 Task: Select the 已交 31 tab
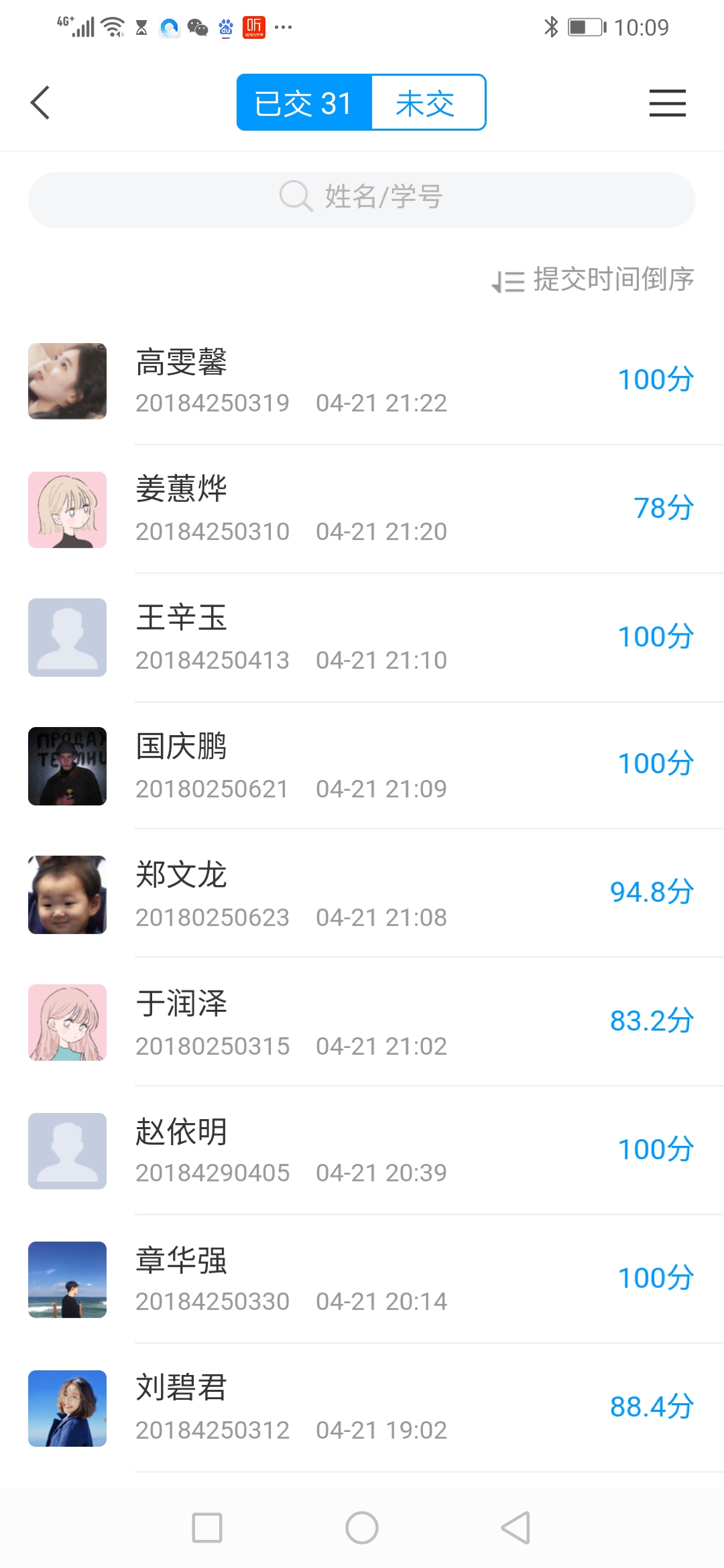(304, 103)
